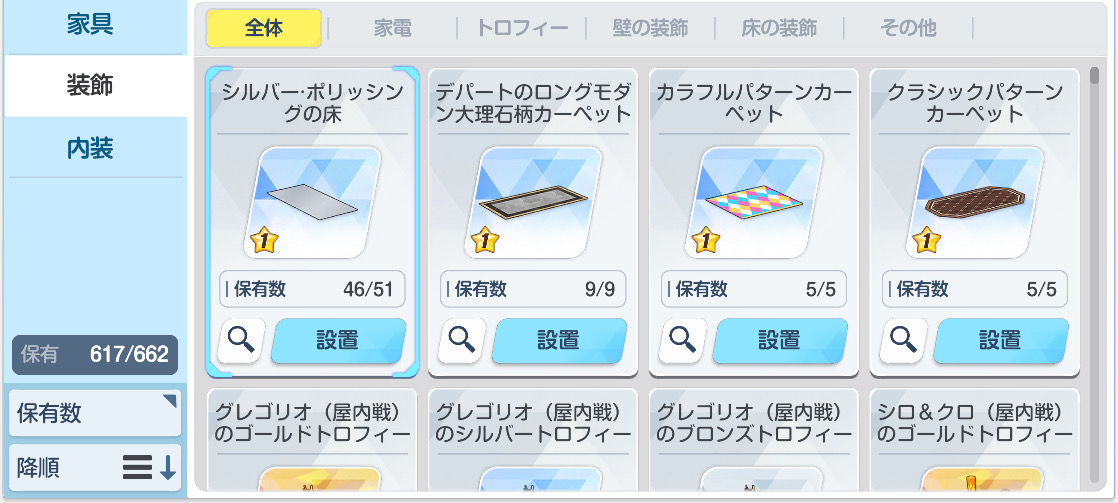Preview シルバー・ポリッシングの床 with magnifier

(240, 340)
